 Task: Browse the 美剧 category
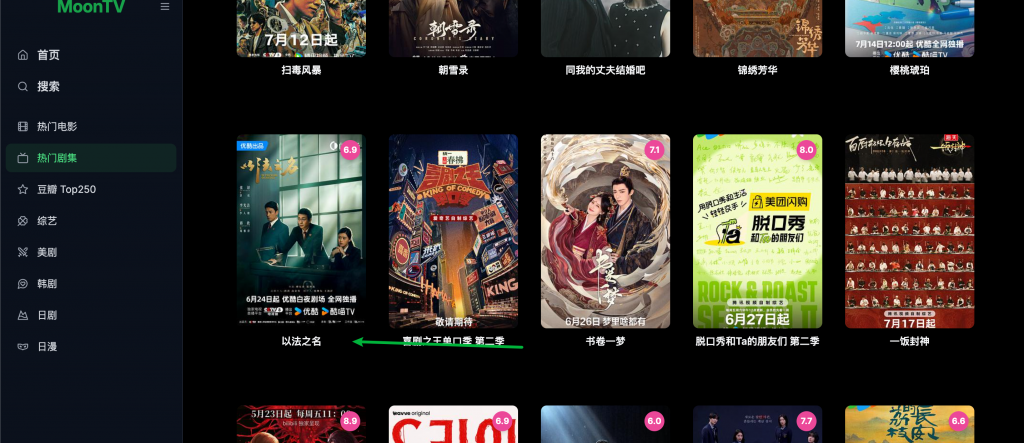47,252
